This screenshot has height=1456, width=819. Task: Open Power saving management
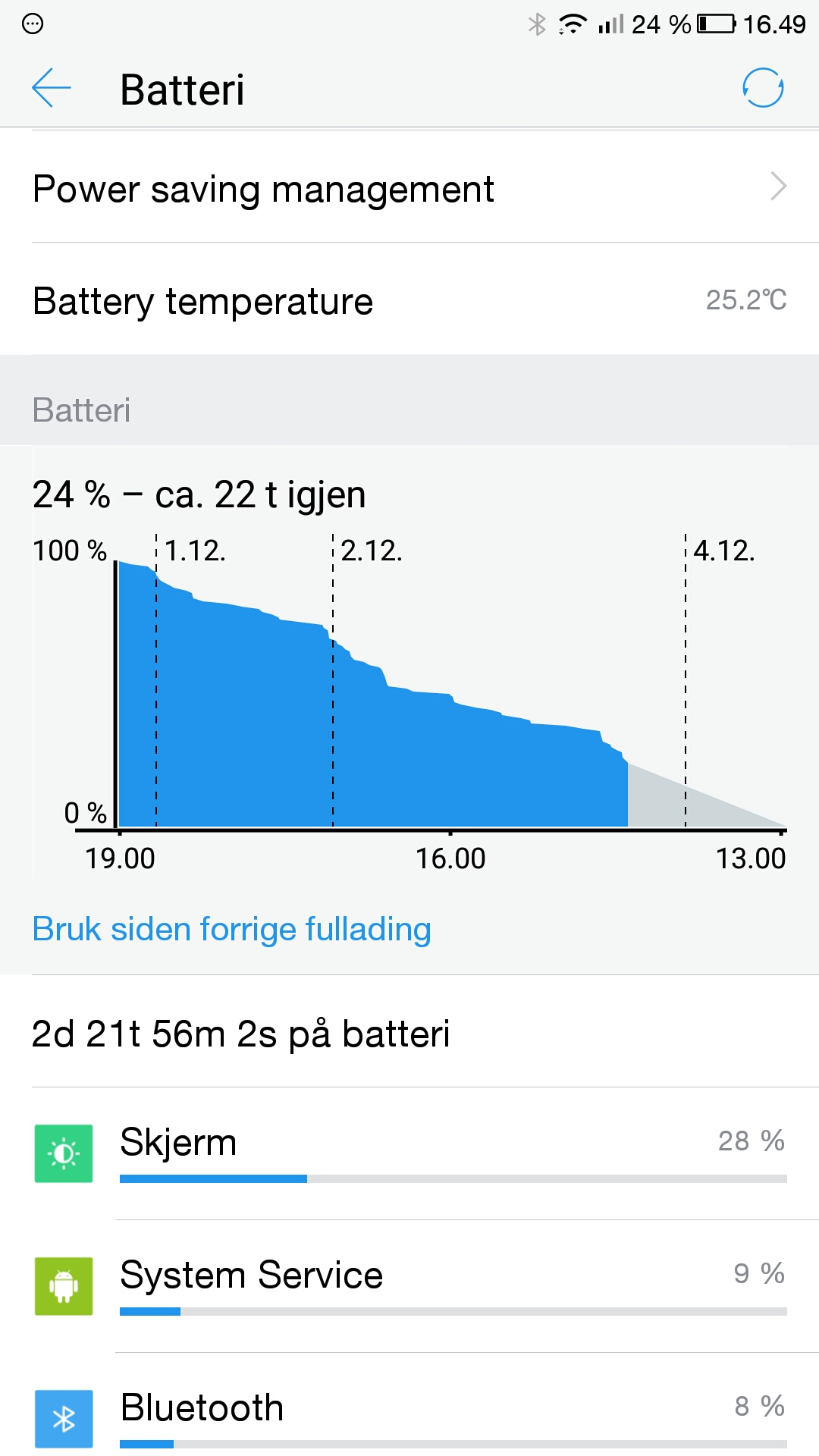(409, 187)
